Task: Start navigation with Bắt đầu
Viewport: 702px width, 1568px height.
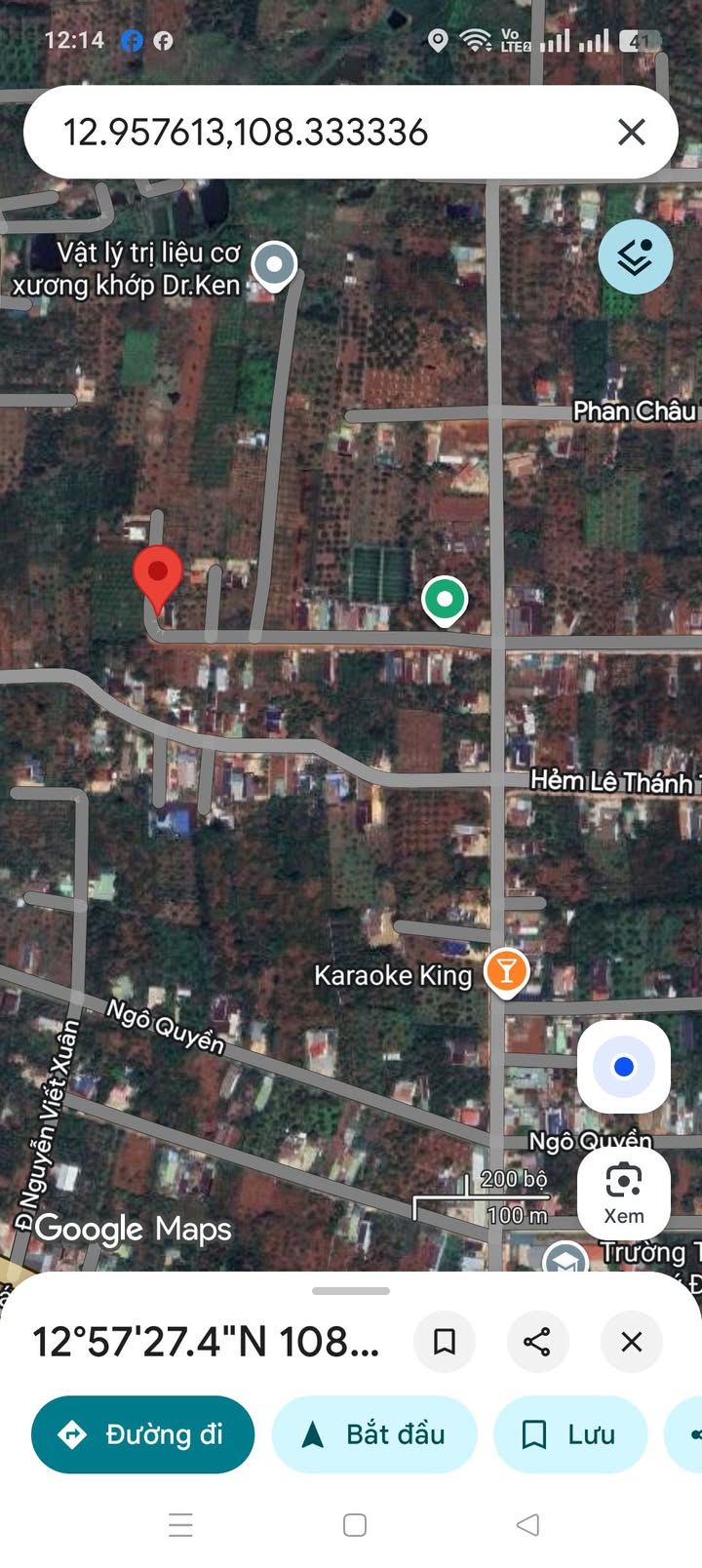Action: click(x=374, y=1434)
